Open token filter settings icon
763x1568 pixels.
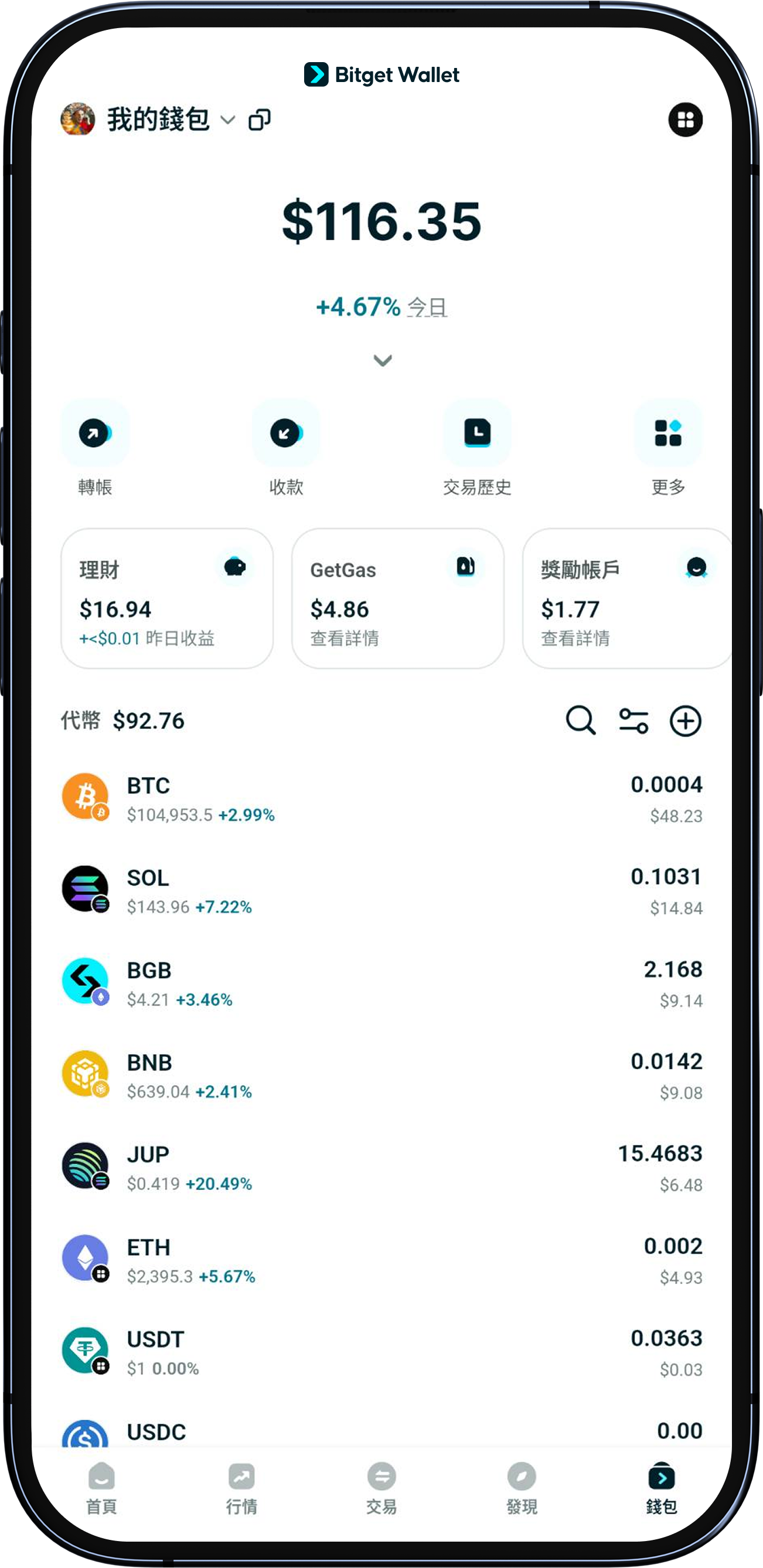coord(635,721)
